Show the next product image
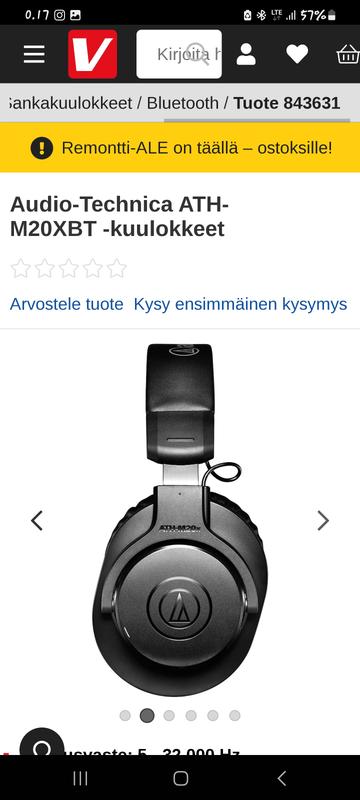This screenshot has width=360, height=800. pos(323,521)
